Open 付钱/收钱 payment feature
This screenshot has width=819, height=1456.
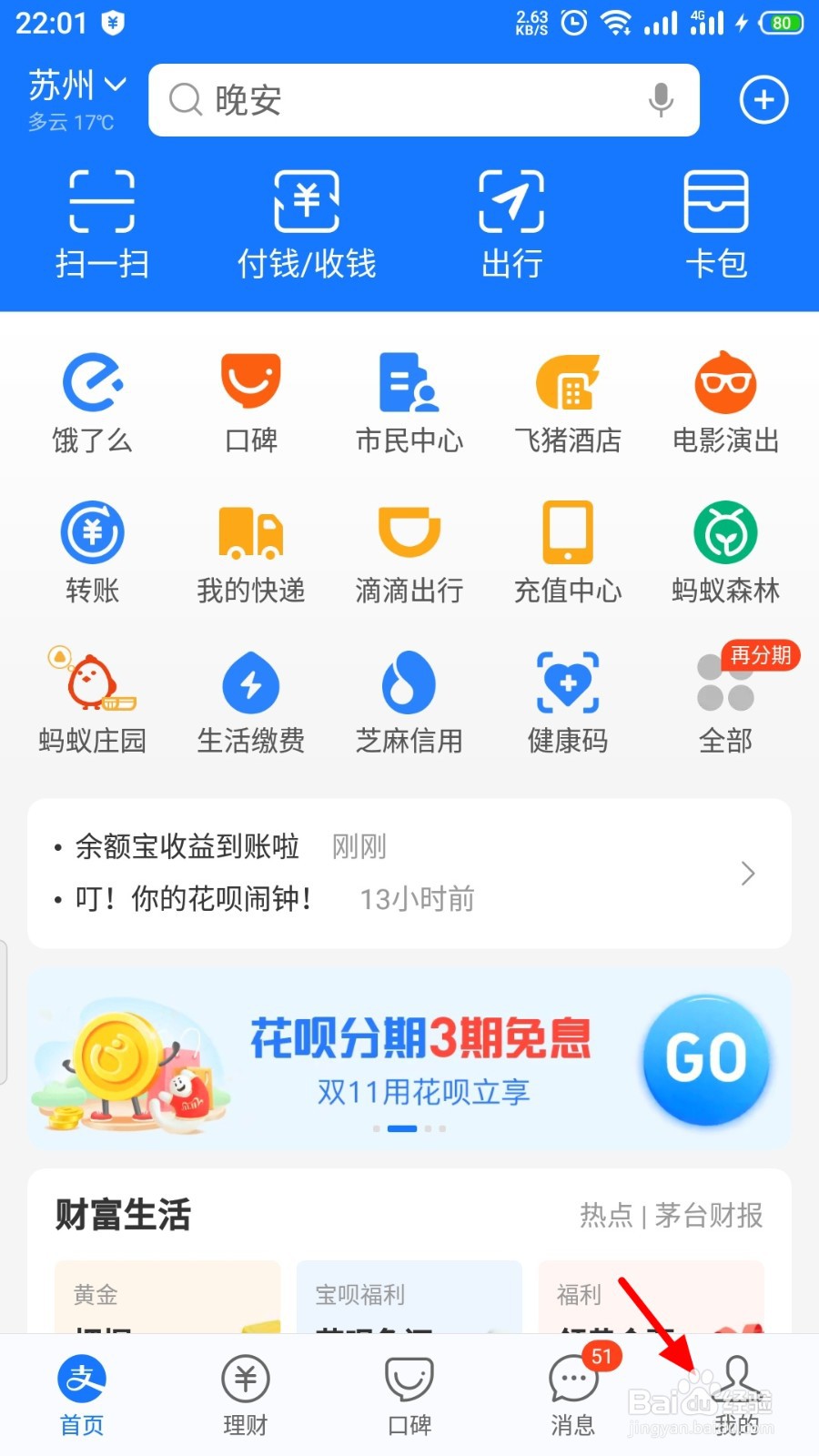pos(307,223)
